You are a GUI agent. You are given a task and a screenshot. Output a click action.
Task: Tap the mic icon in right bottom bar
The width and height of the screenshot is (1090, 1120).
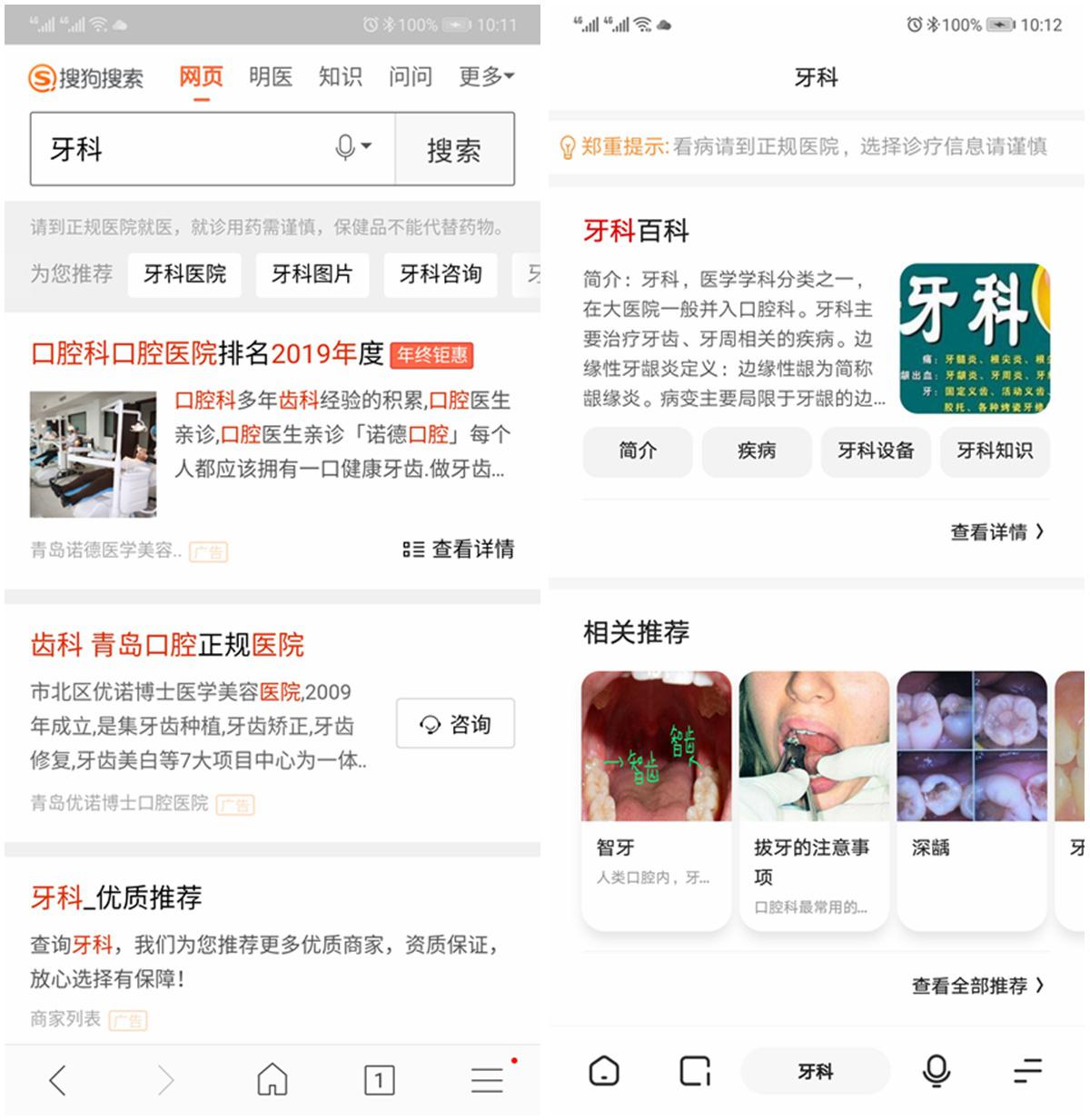pyautogui.click(x=934, y=1071)
